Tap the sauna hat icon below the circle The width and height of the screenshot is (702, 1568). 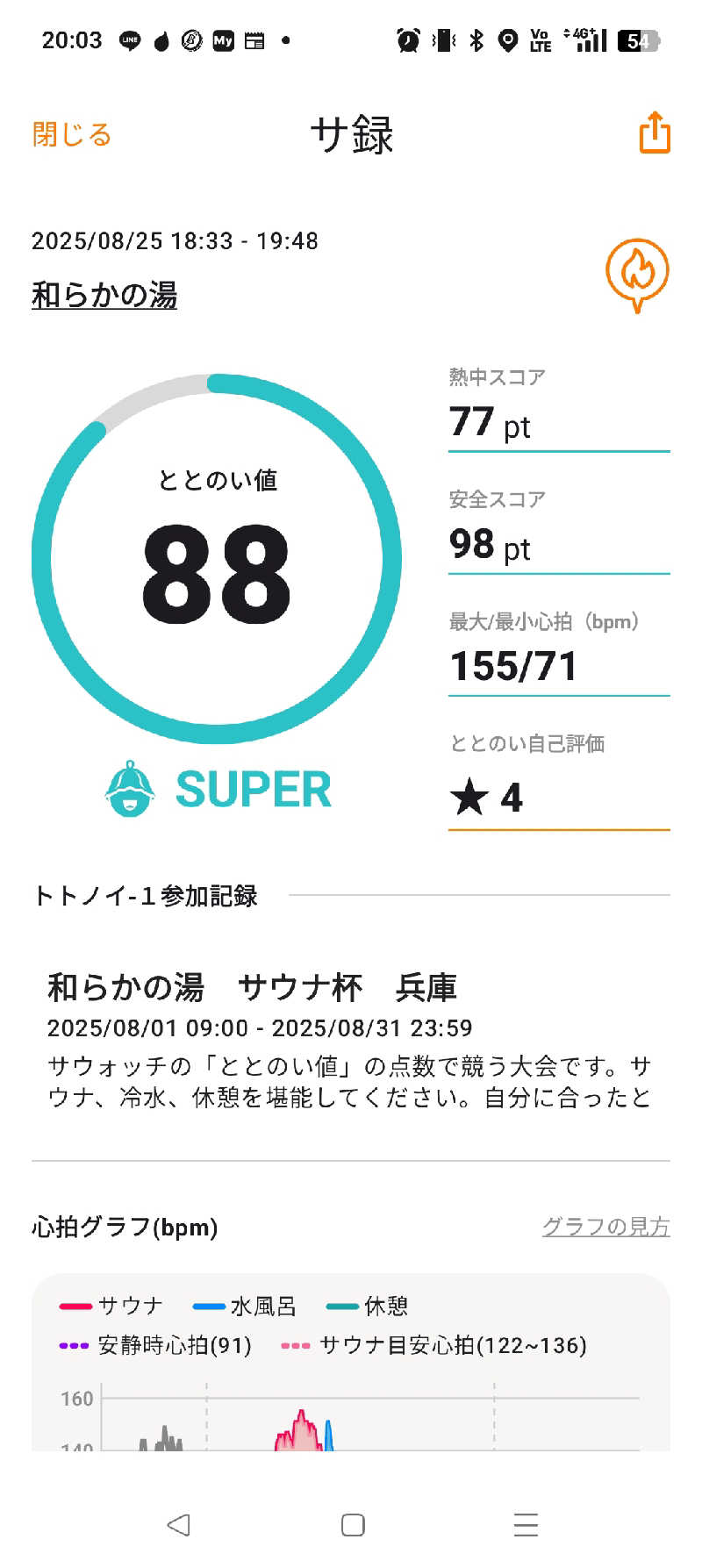128,789
